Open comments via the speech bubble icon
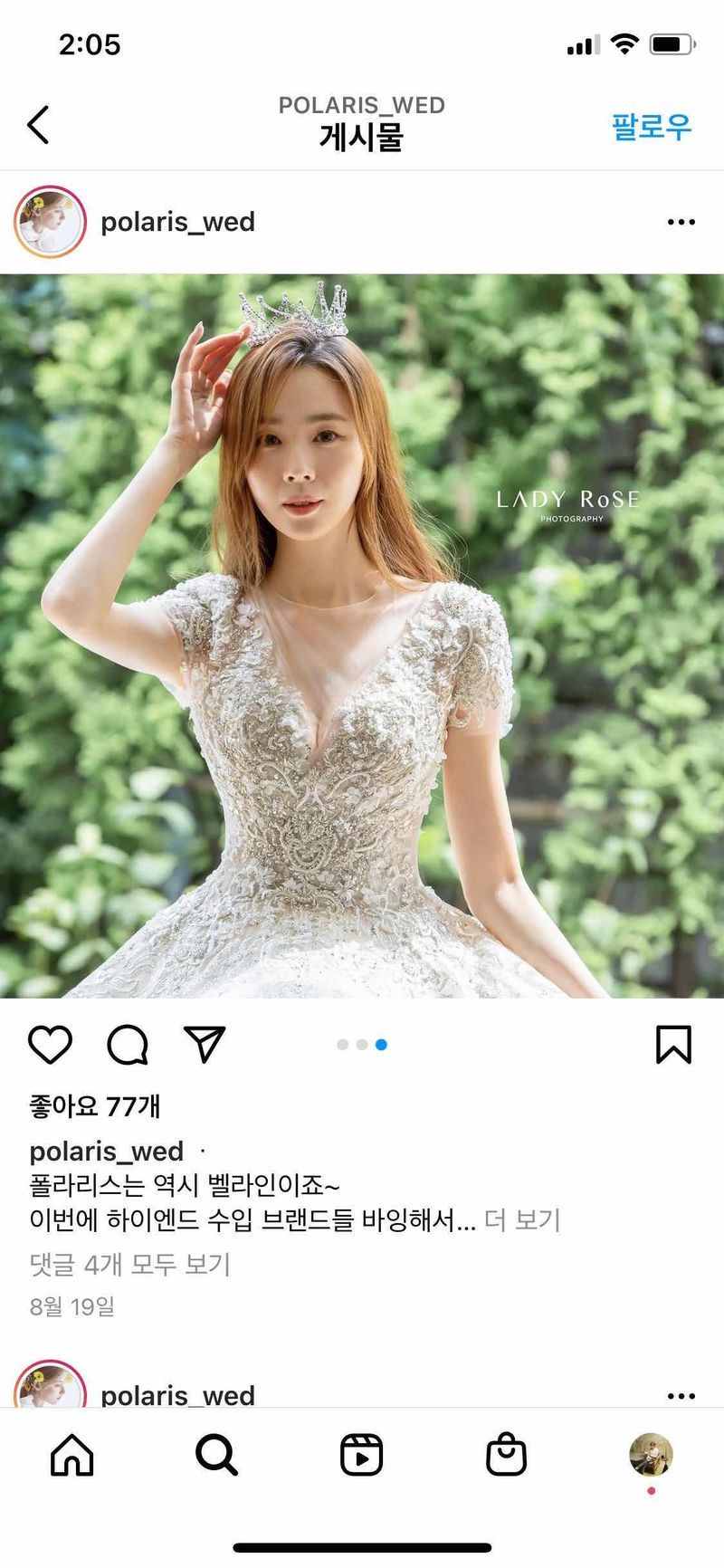 [x=128, y=1045]
